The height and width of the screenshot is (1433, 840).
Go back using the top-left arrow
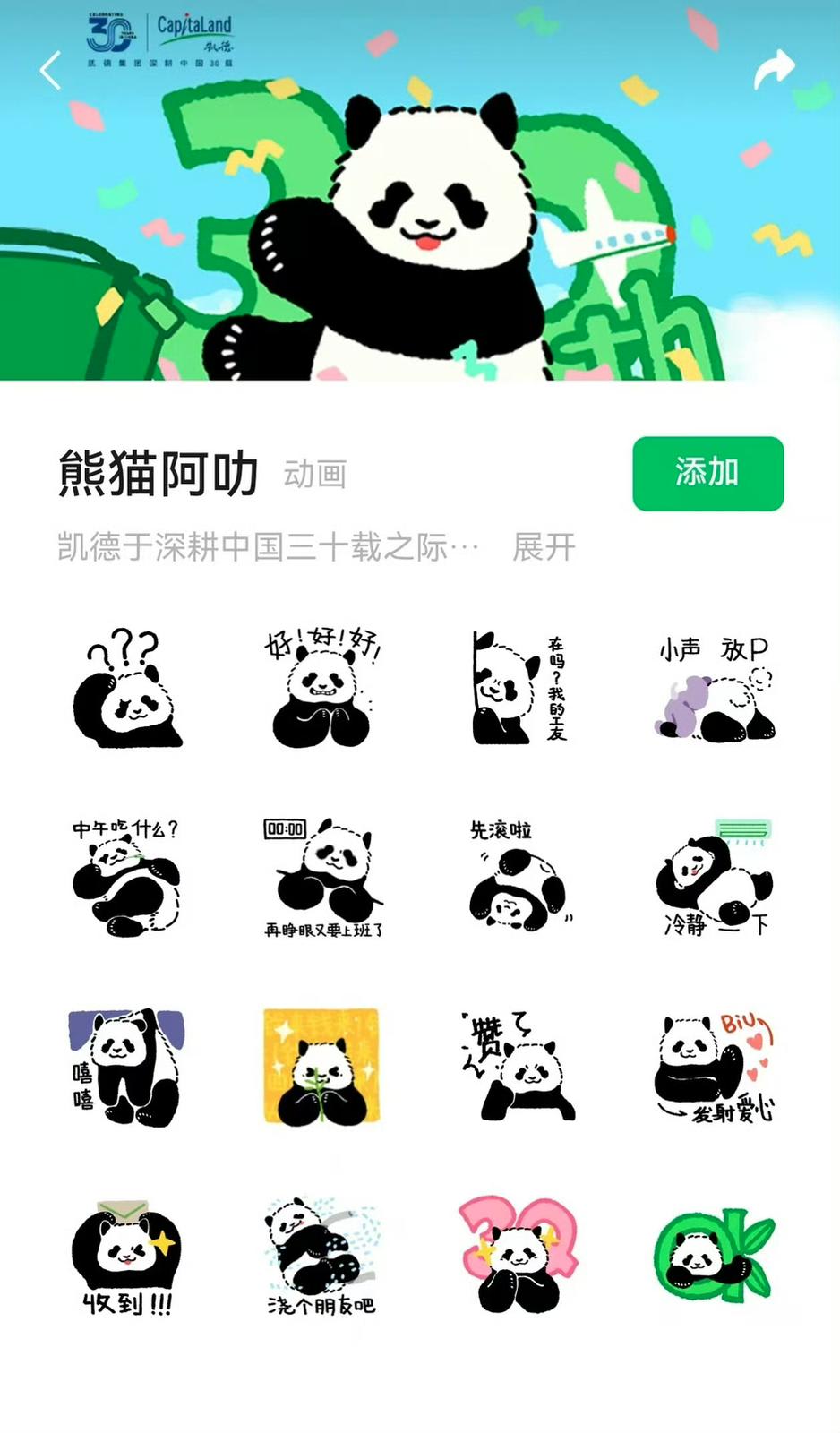[x=51, y=71]
